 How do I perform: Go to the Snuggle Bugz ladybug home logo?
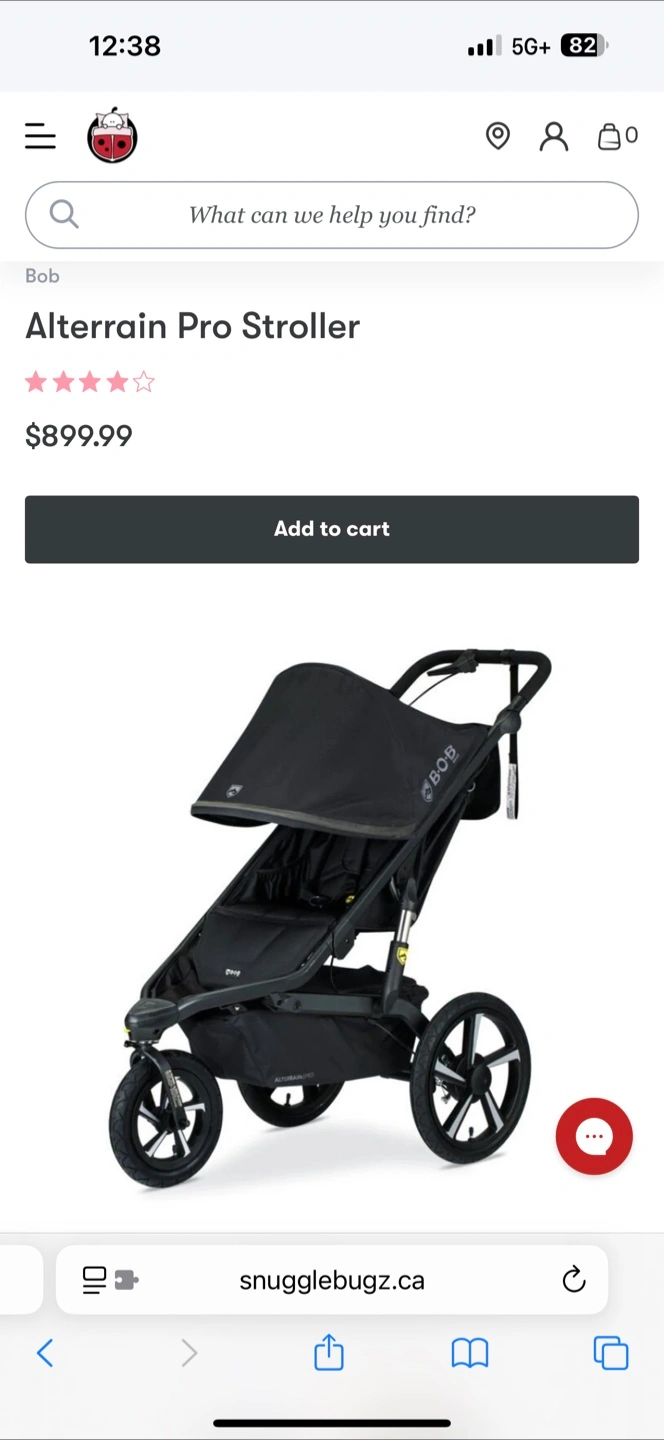(112, 136)
